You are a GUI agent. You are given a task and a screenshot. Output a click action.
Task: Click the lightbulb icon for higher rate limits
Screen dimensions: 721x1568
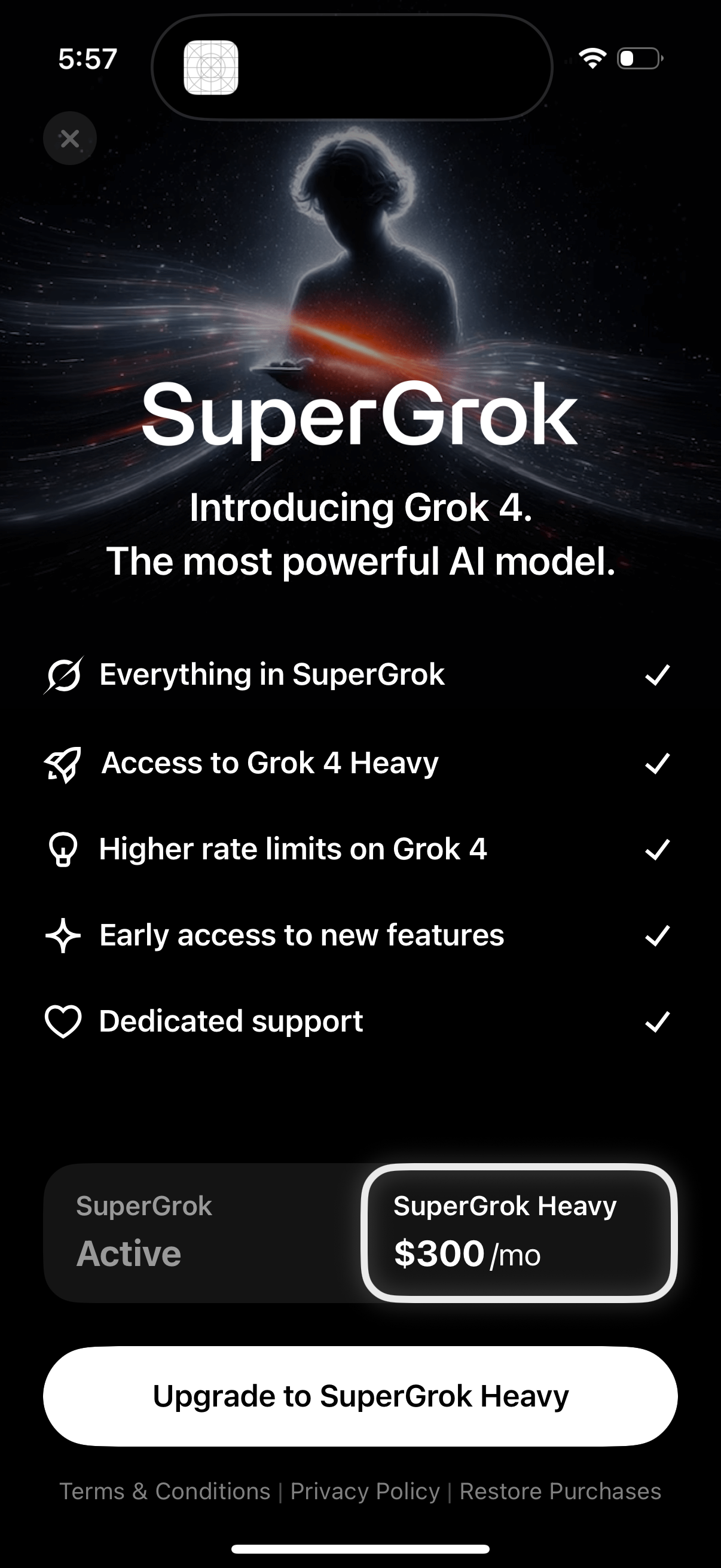click(63, 849)
